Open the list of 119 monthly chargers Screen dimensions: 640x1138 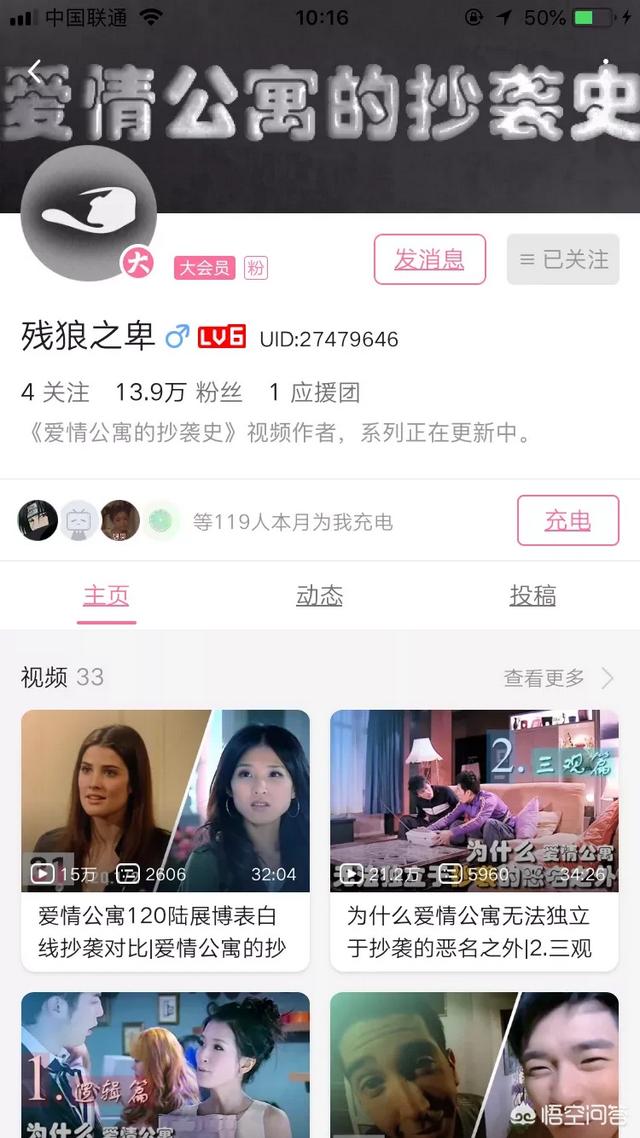click(x=290, y=521)
